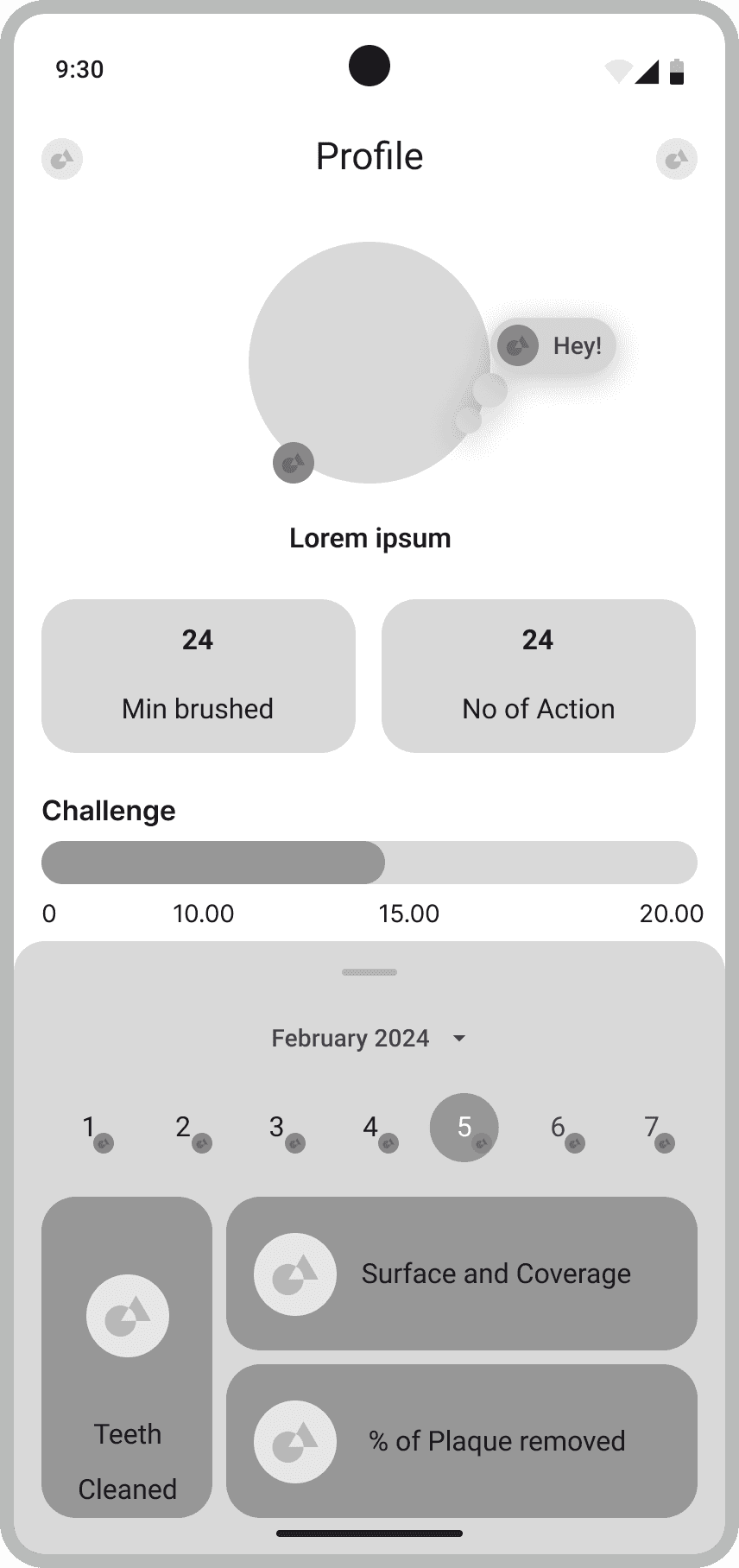The image size is (739, 1568).
Task: Tap the placeholder icon left of Profile
Action: (x=62, y=159)
